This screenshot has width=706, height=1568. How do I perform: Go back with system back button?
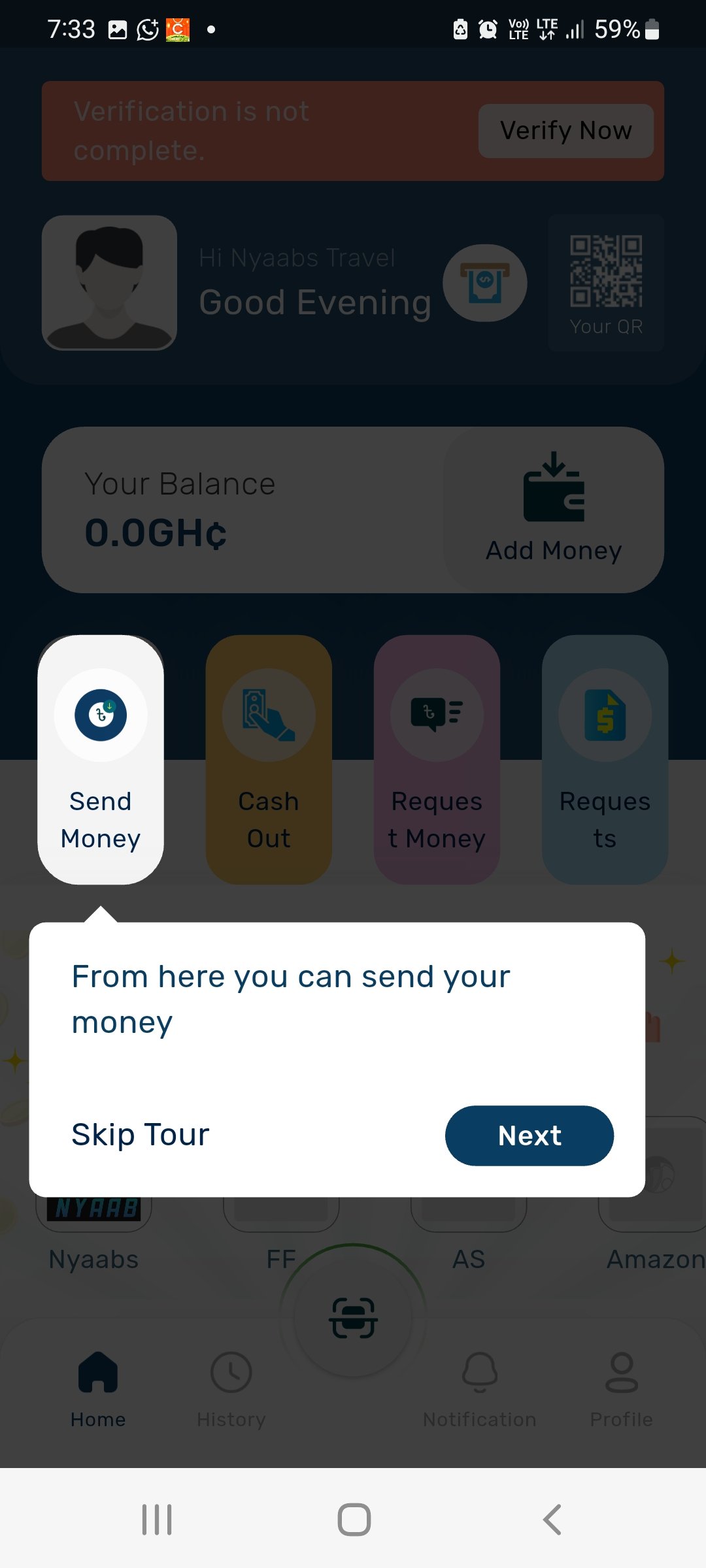pos(552,1519)
